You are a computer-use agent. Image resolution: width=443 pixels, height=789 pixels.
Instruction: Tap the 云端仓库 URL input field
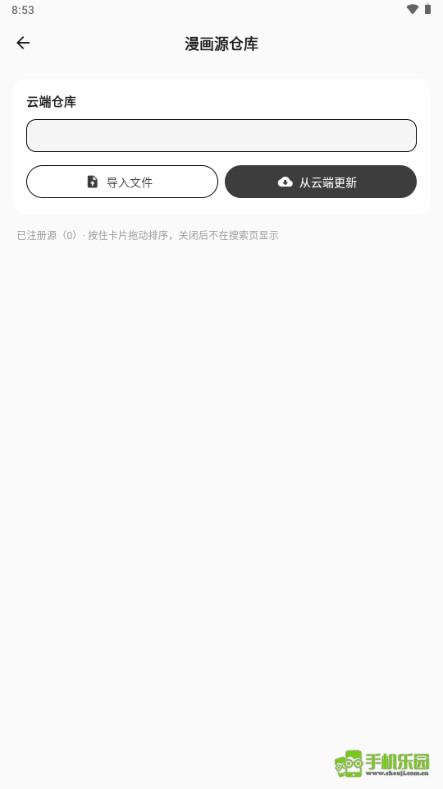click(x=222, y=135)
